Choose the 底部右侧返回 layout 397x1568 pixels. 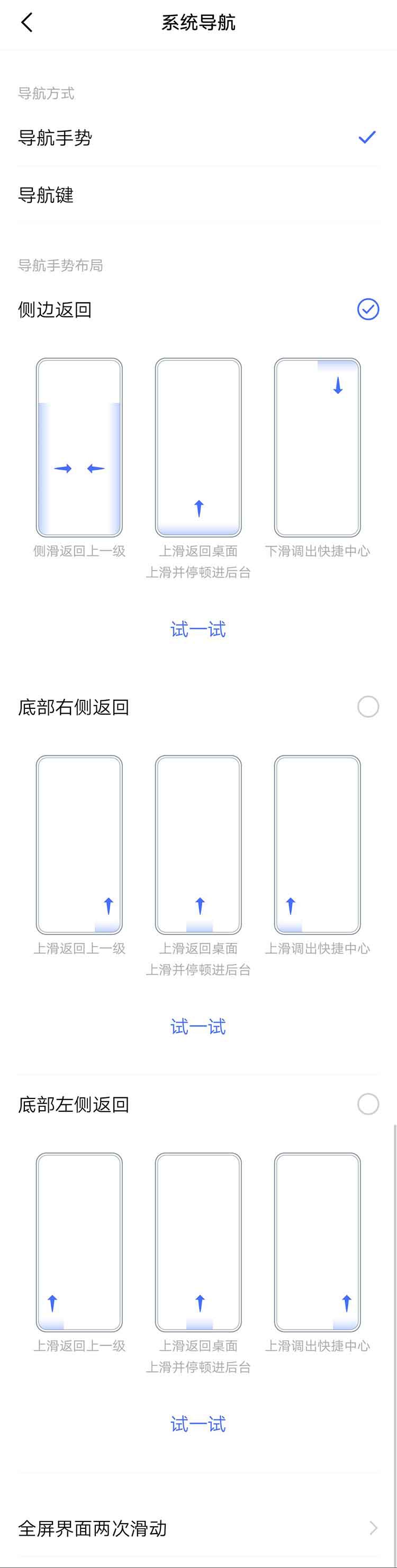pos(368,707)
